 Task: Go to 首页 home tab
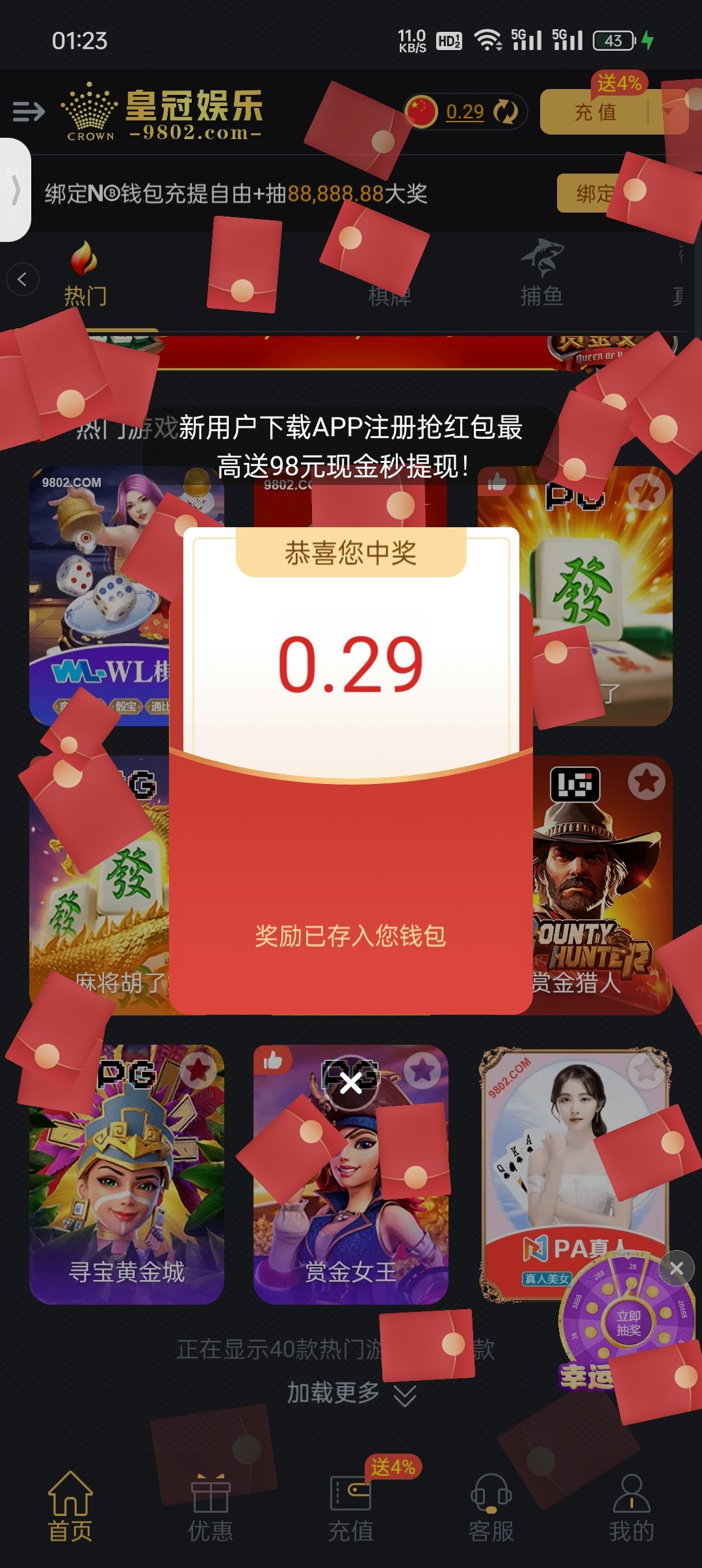[x=70, y=1507]
